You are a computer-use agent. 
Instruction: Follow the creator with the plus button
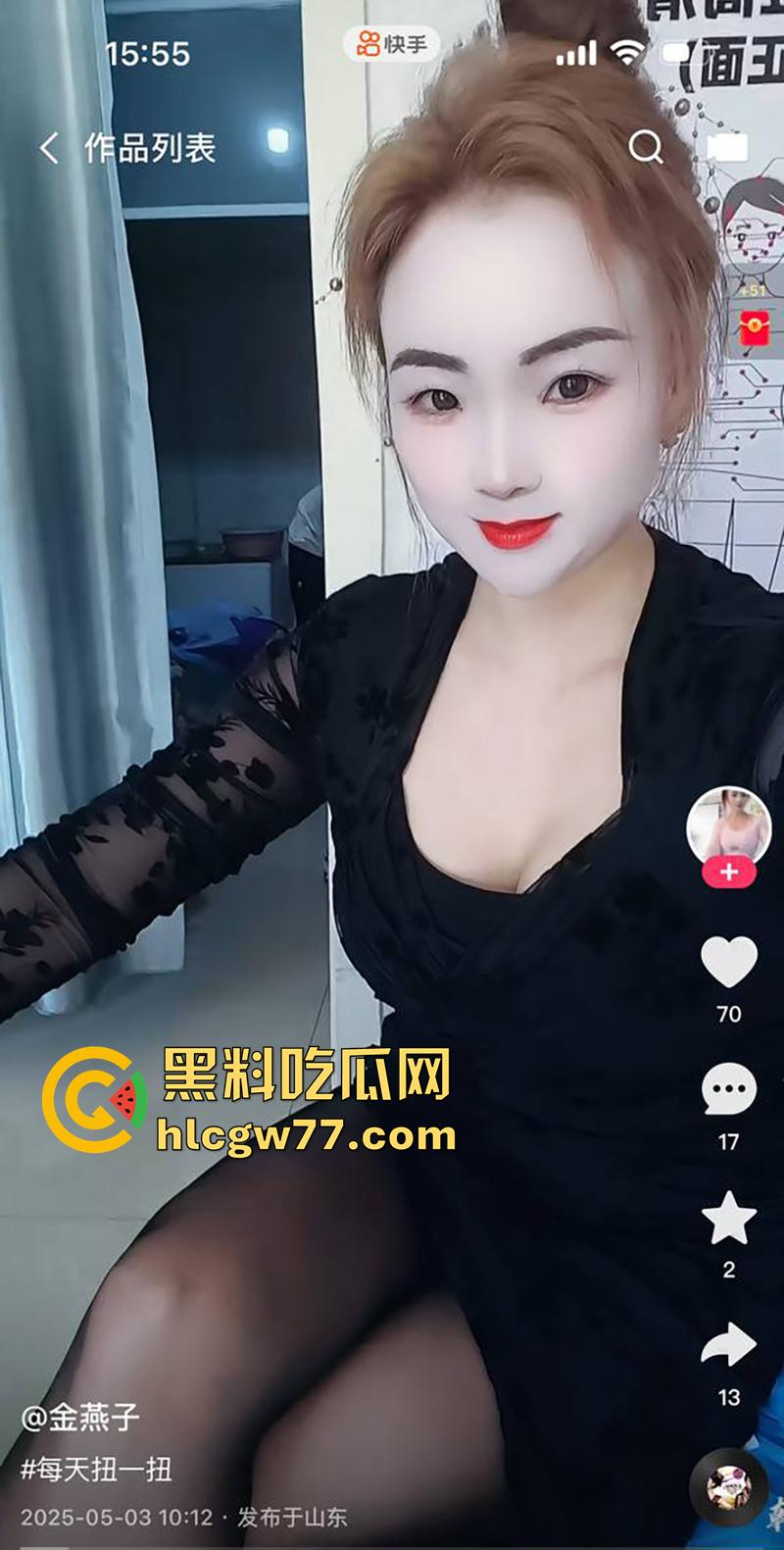coord(727,869)
